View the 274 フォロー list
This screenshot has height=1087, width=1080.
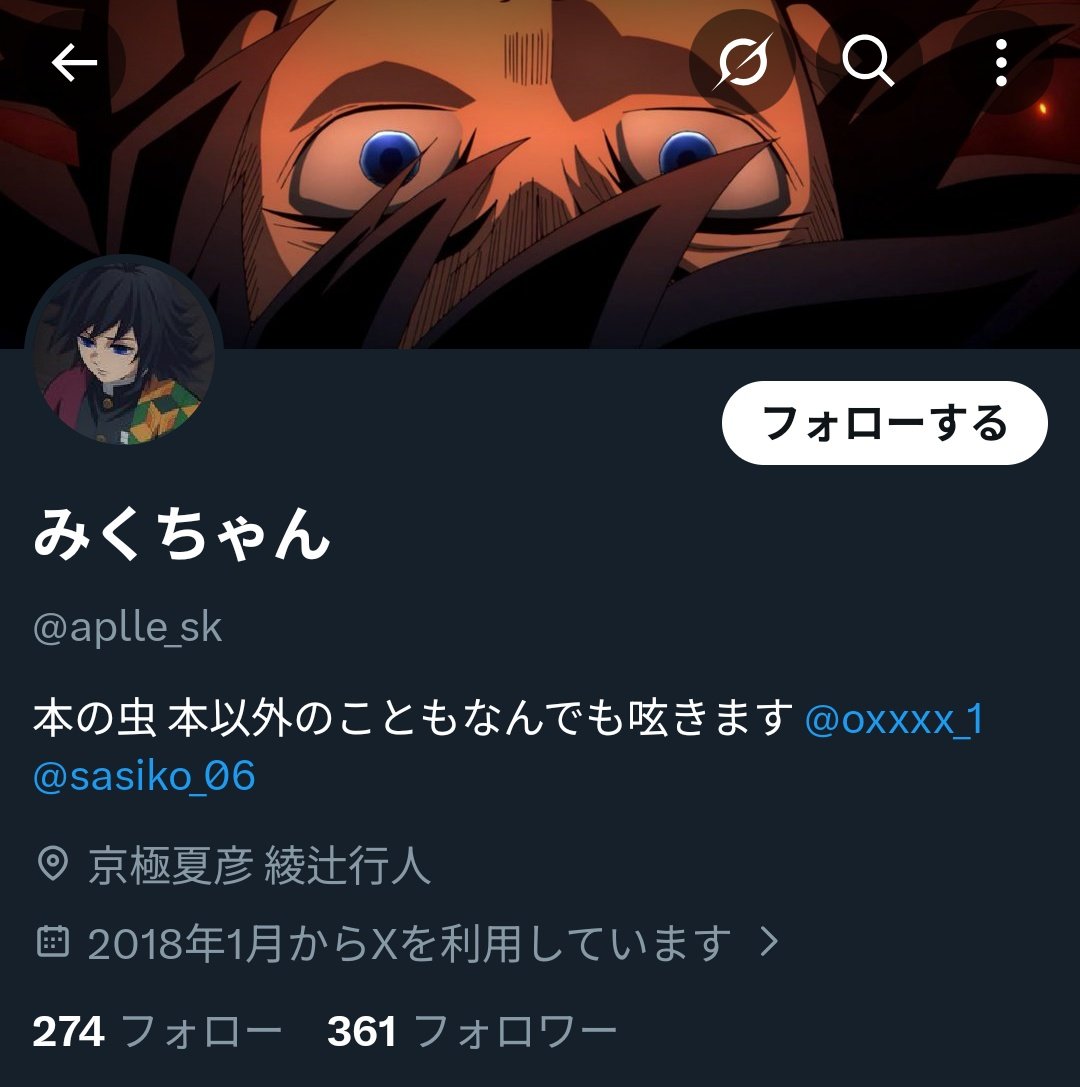click(157, 1031)
